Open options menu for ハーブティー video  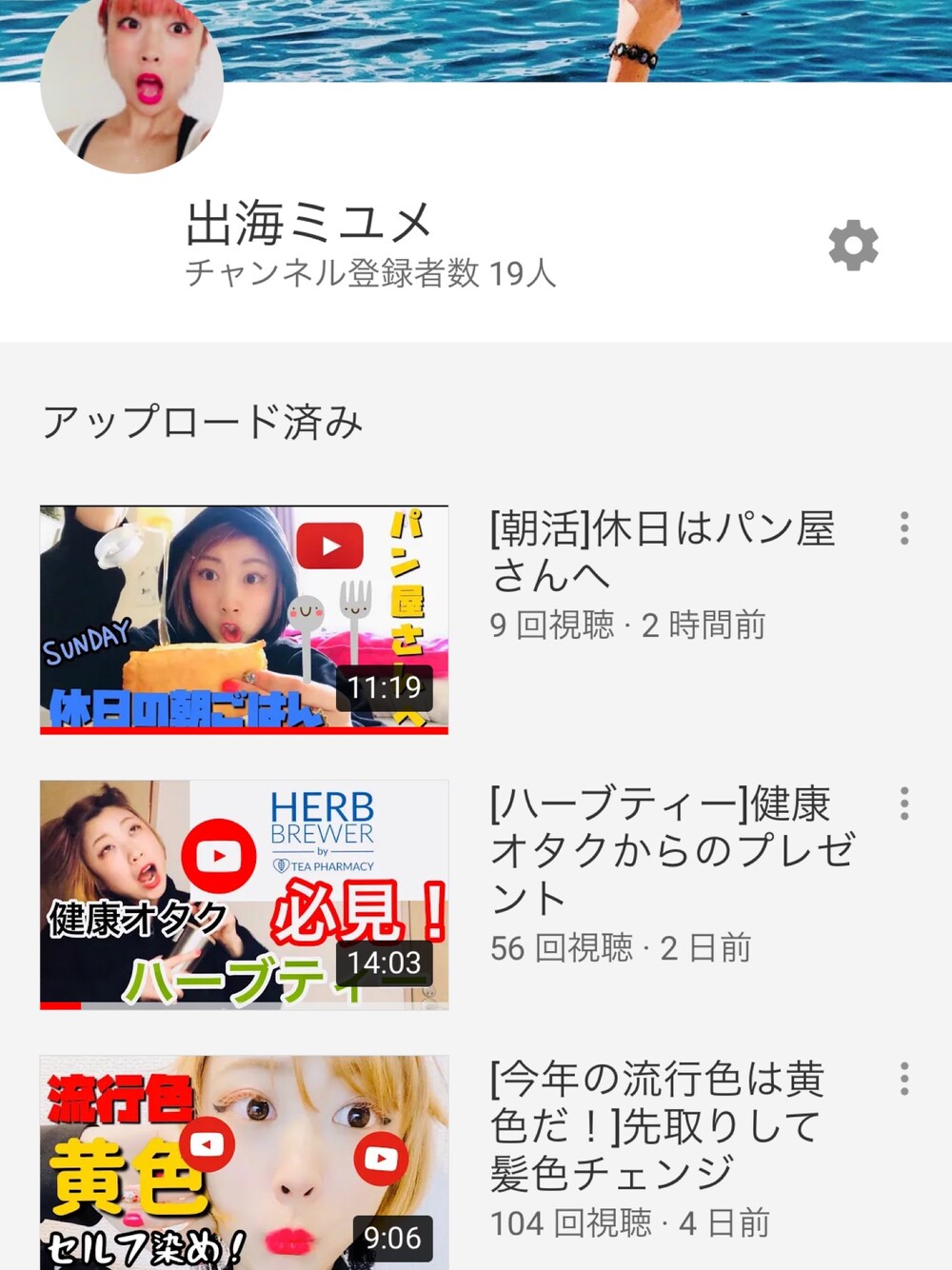coord(904,804)
